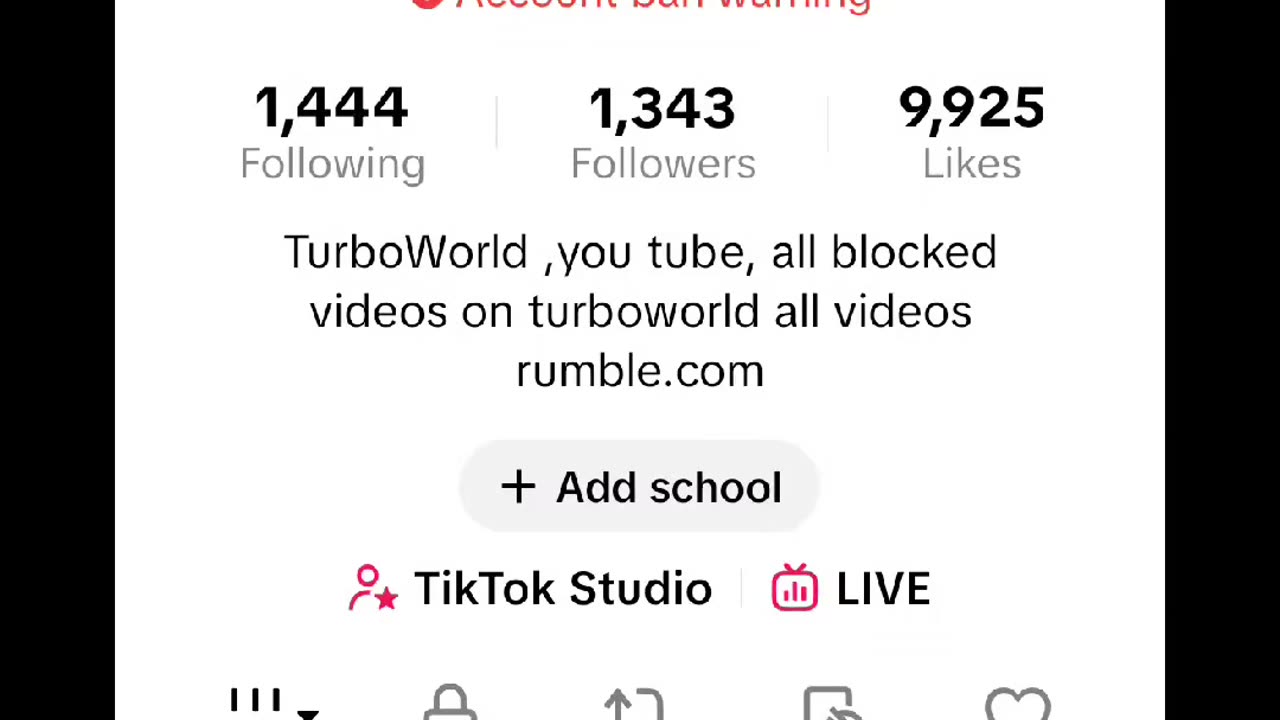This screenshot has height=720, width=1280.
Task: Open the LIVE option
Action: pyautogui.click(x=851, y=588)
